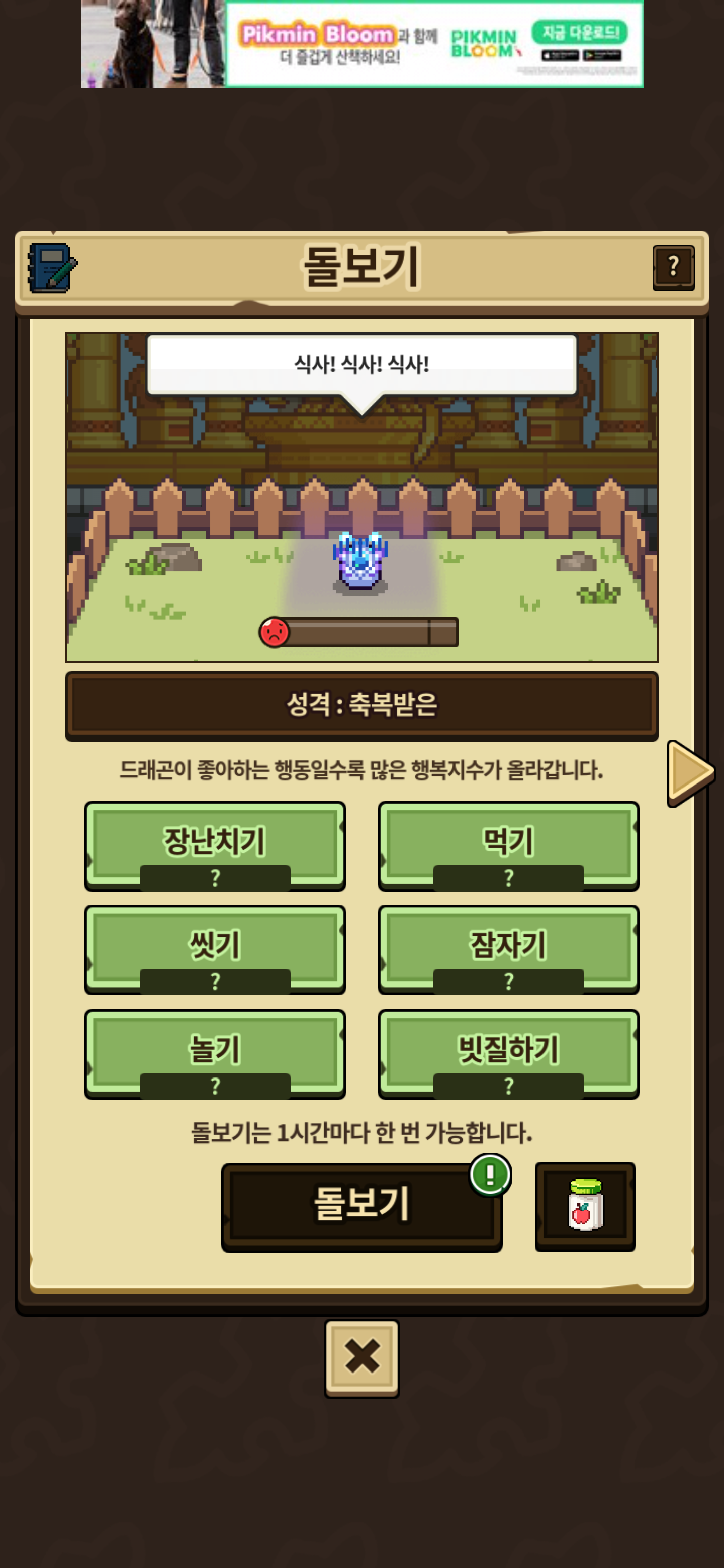Screen dimensions: 724x1568
Task: Select the 장난치기 care action
Action: pos(215,845)
